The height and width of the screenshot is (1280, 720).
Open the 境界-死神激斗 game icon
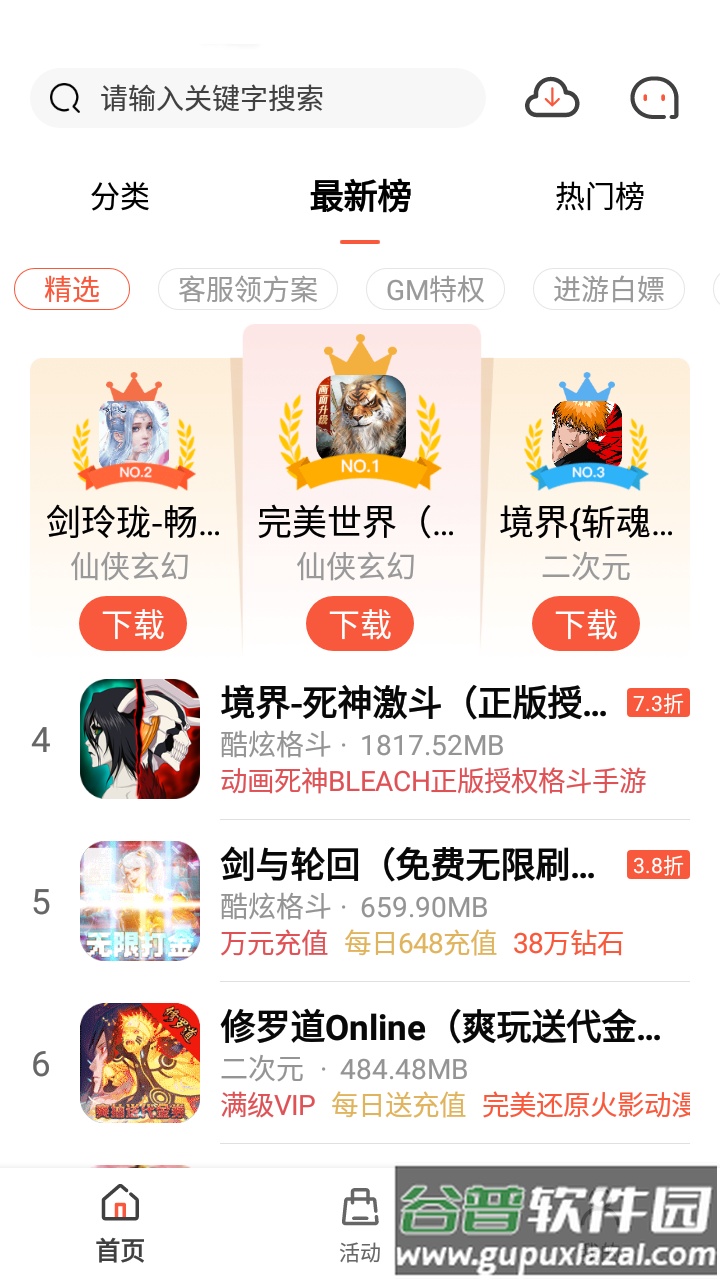click(x=139, y=739)
